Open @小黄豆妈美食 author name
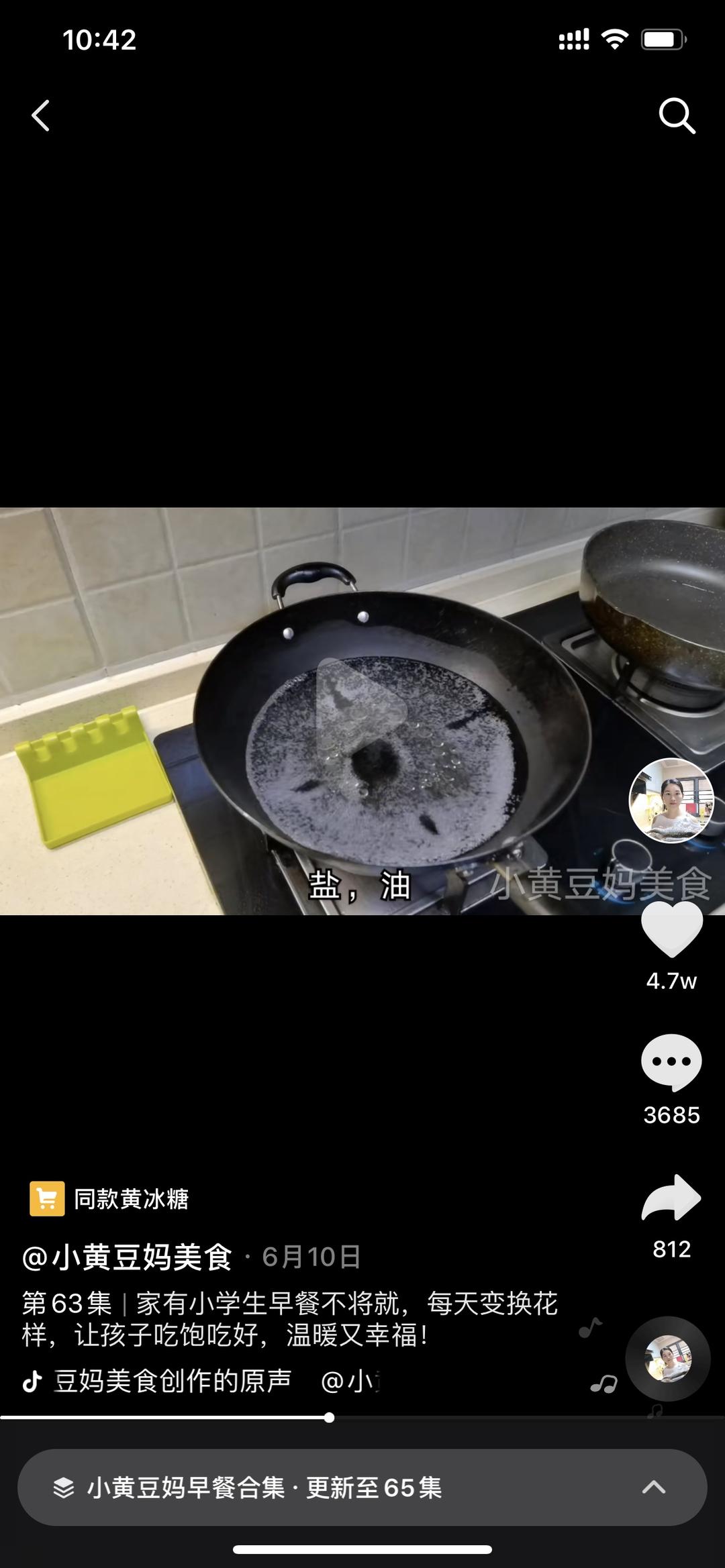The height and width of the screenshot is (1568, 725). (127, 1257)
